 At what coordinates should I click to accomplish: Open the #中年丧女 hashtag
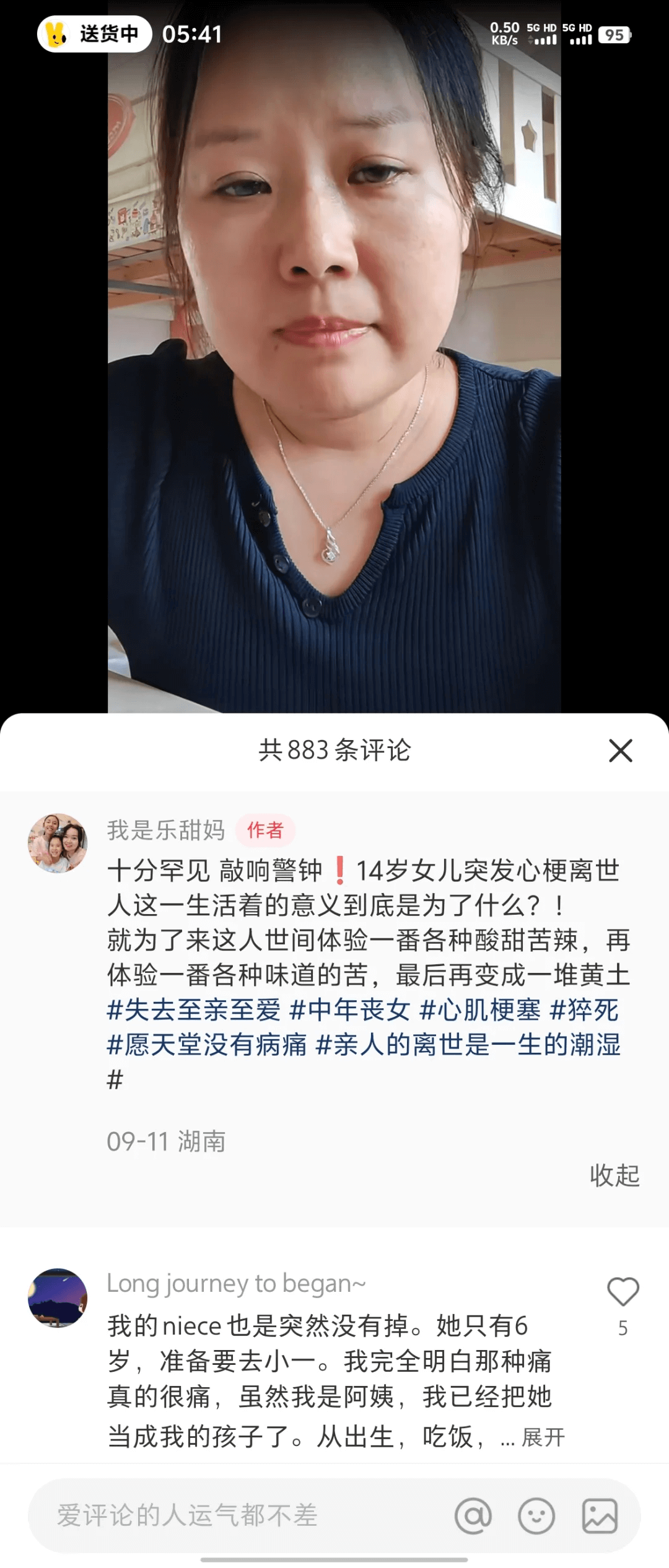[x=350, y=1010]
